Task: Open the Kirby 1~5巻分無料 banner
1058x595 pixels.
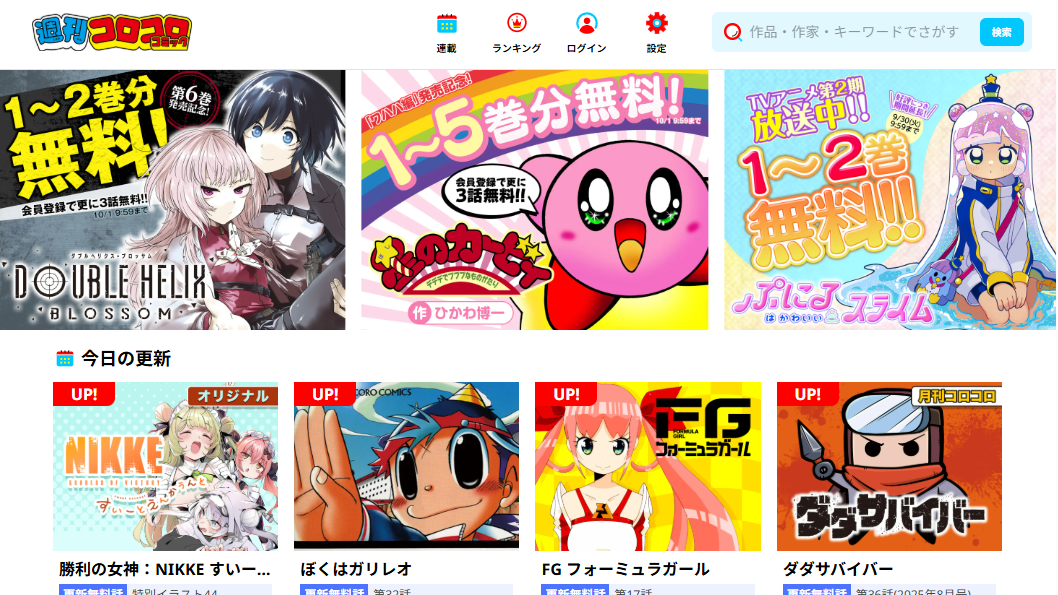Action: (x=534, y=200)
